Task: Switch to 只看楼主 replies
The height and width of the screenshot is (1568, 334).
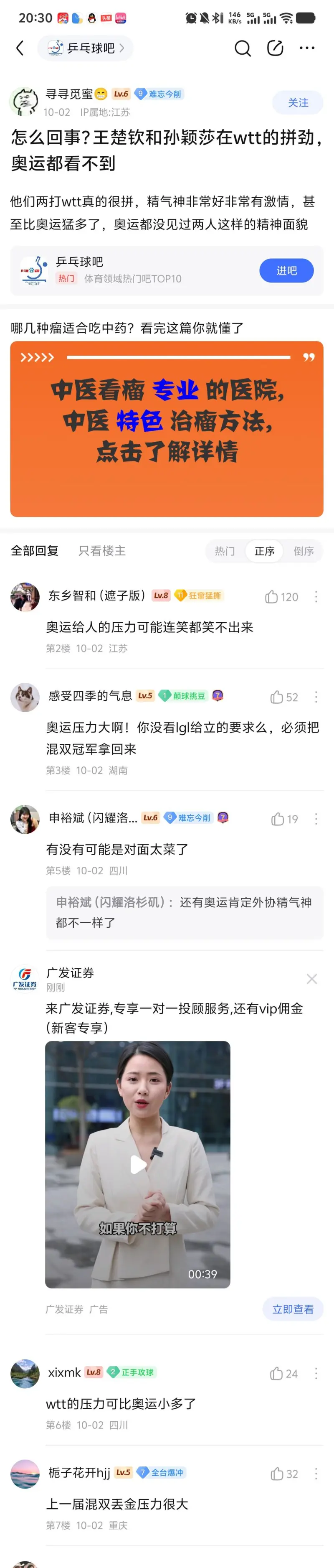Action: click(x=101, y=550)
